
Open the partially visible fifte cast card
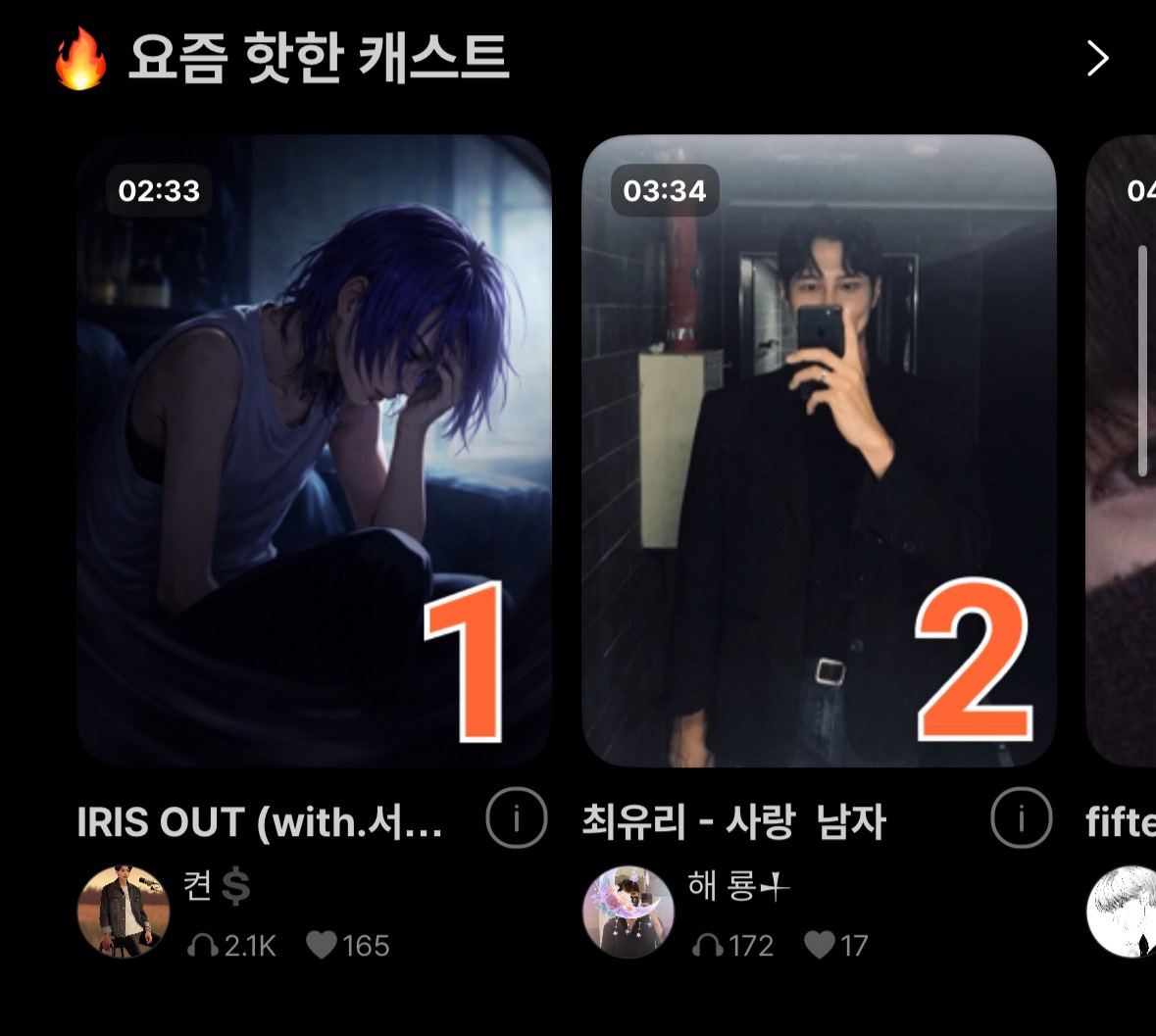[1123, 451]
